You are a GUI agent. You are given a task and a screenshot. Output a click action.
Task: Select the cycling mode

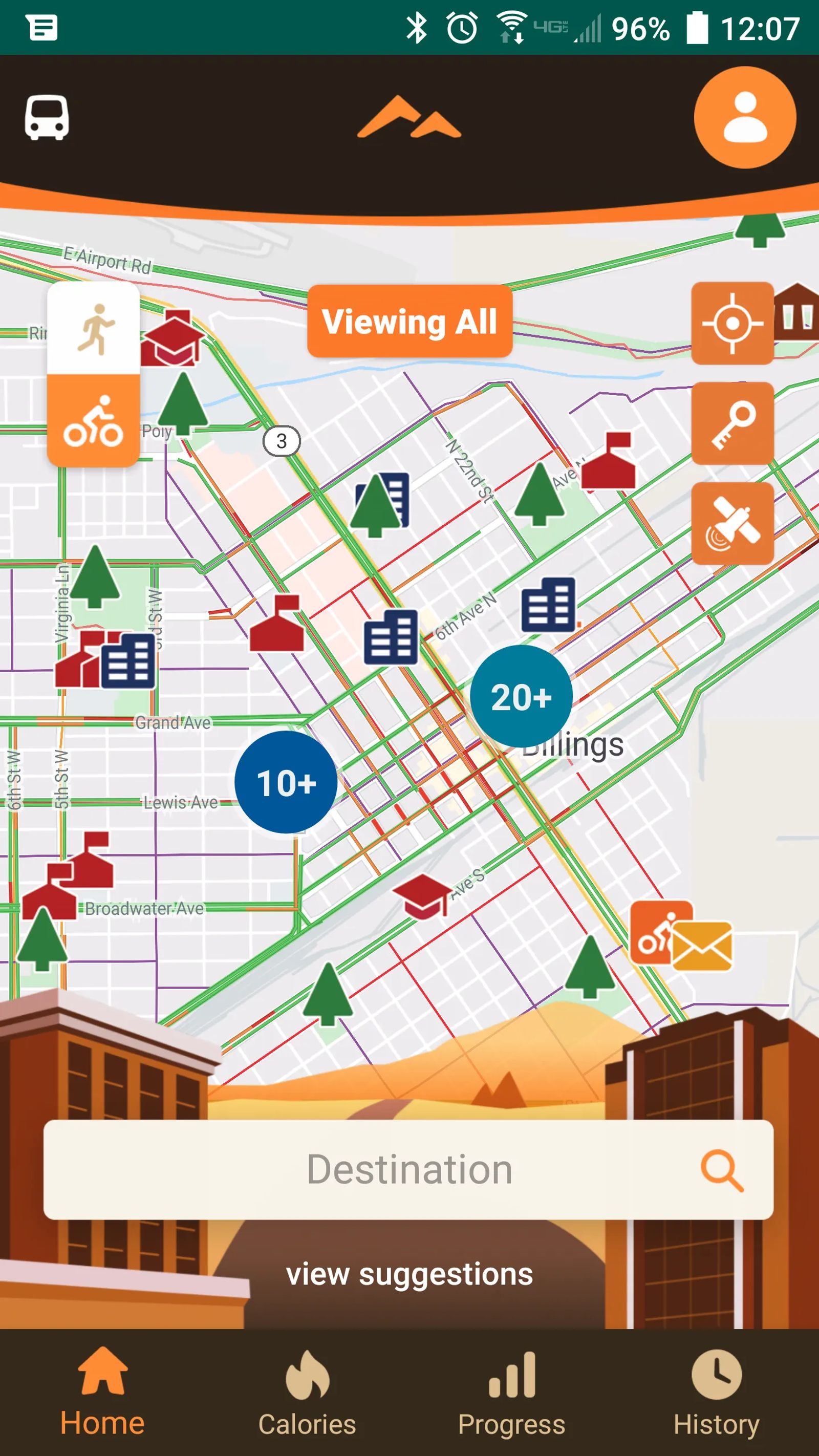click(94, 421)
